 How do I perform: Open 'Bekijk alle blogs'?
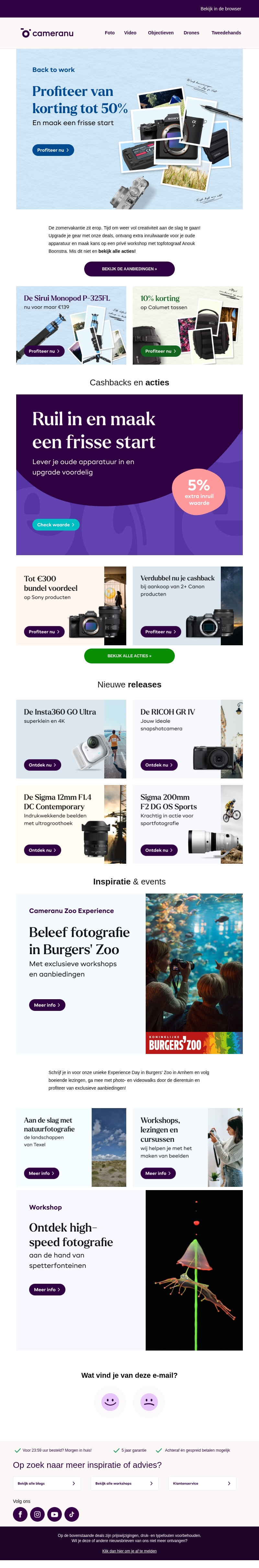coord(46,1483)
